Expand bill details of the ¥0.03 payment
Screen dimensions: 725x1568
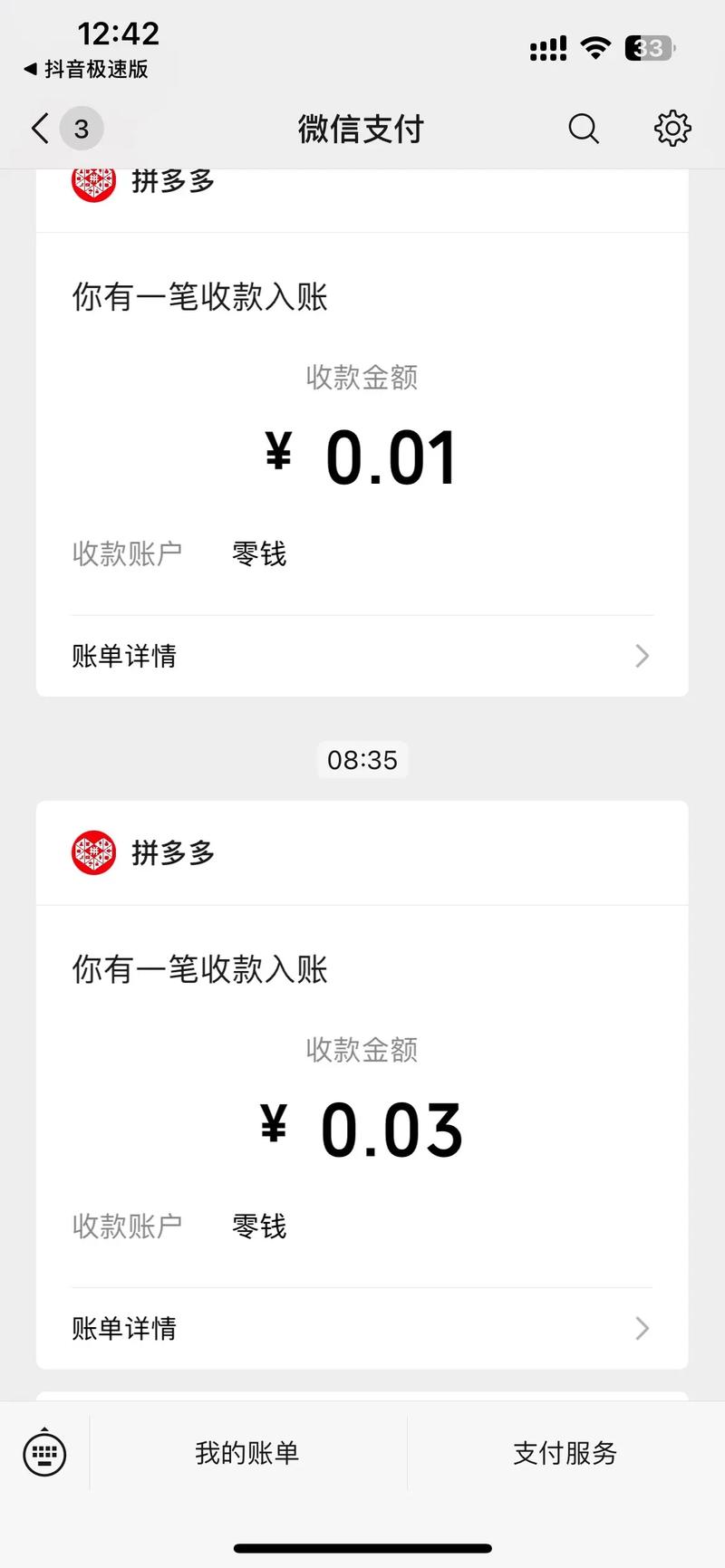(x=362, y=1328)
